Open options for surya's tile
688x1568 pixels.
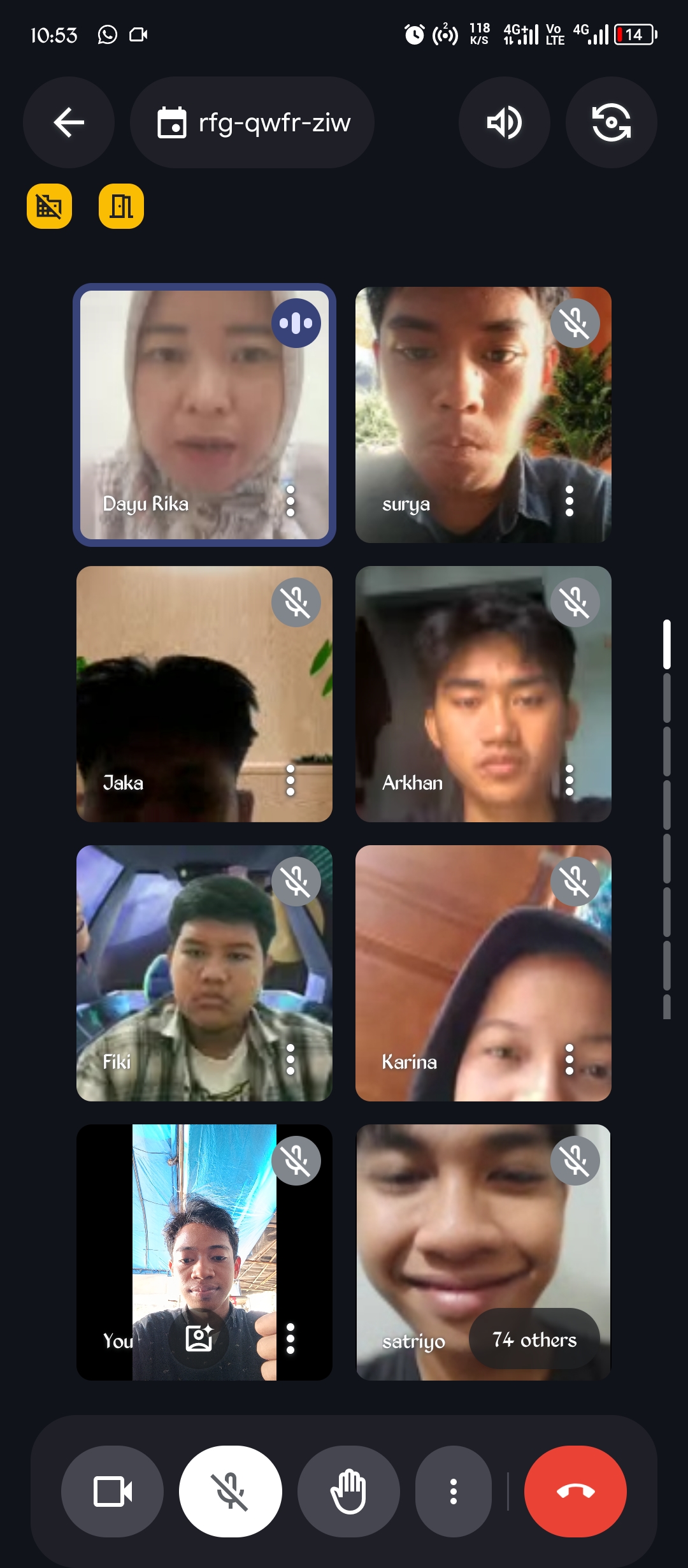coord(570,501)
